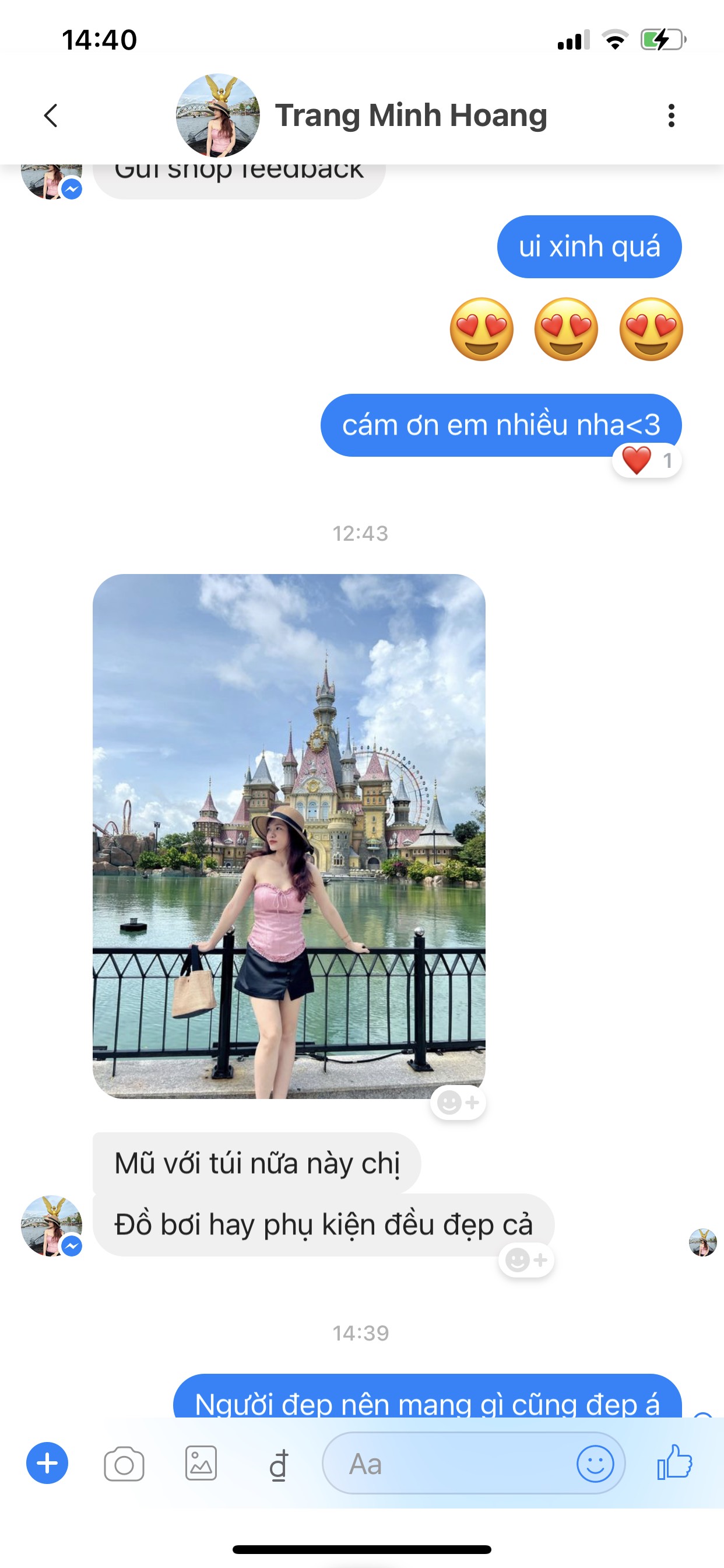The width and height of the screenshot is (724, 1568).
Task: Open the plus attachments menu
Action: tap(47, 1464)
